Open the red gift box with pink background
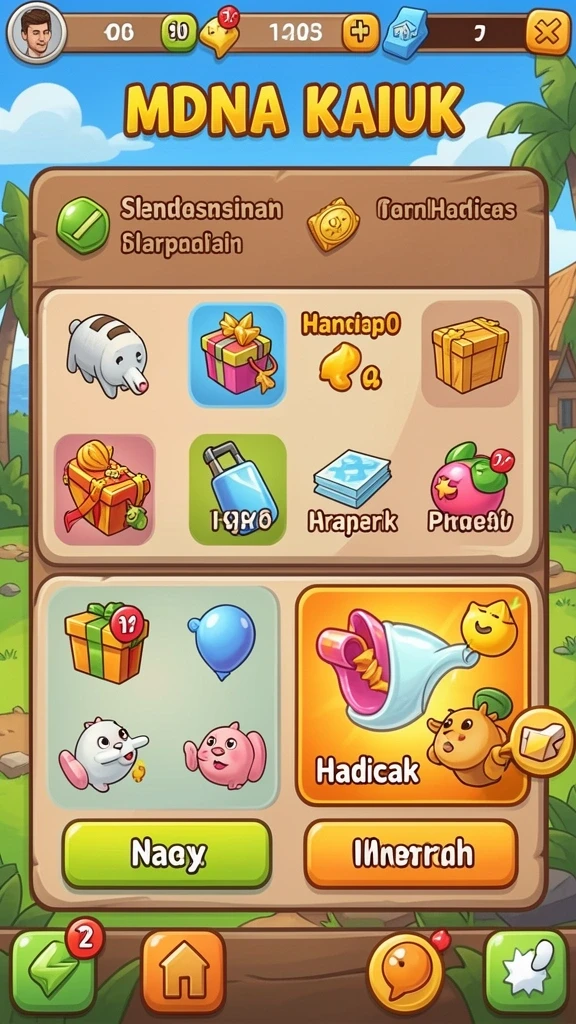This screenshot has height=1024, width=576. tap(104, 490)
